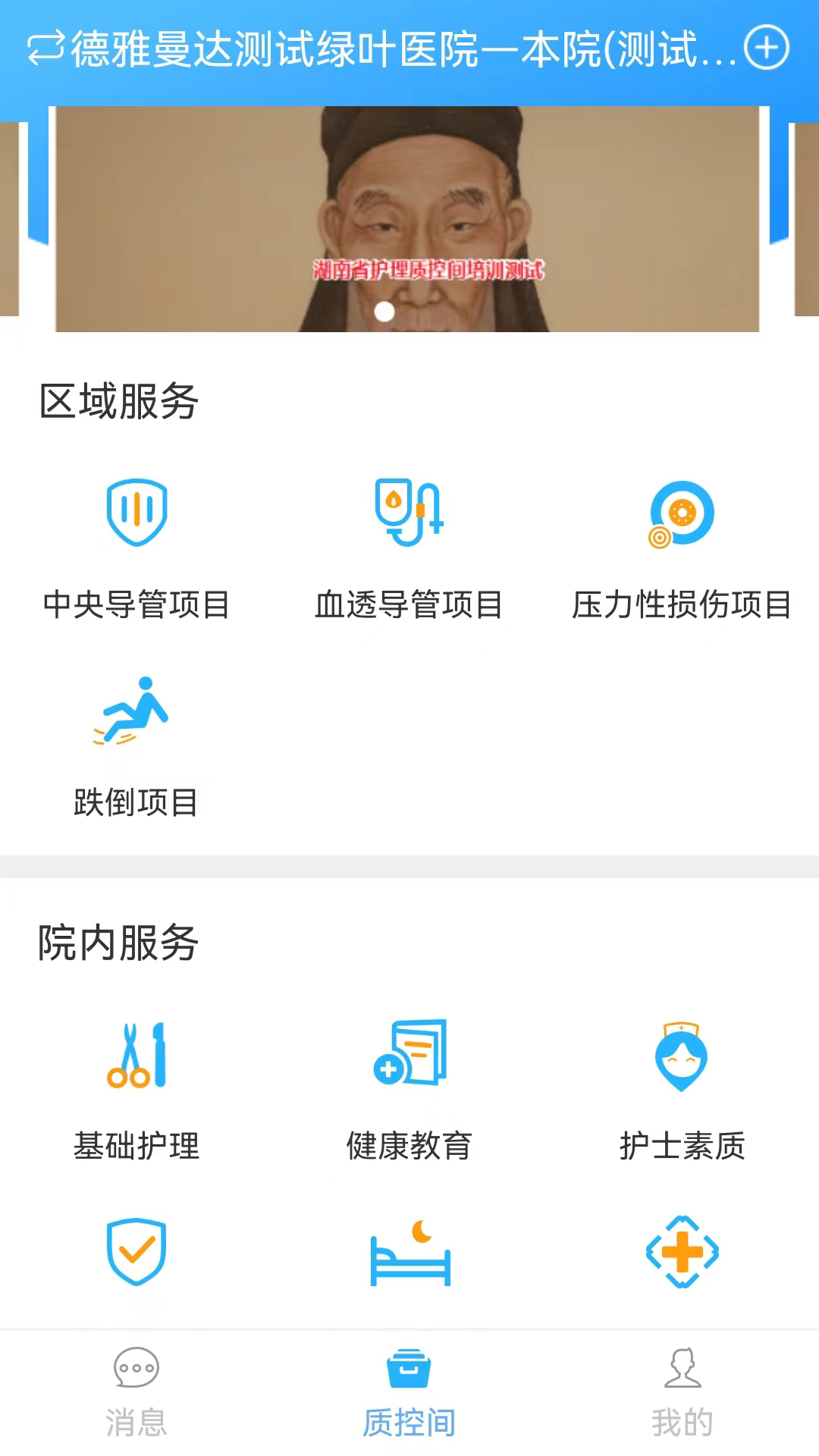This screenshot has height=1456, width=819.
Task: Tap the banner image of the elder
Action: point(409,212)
